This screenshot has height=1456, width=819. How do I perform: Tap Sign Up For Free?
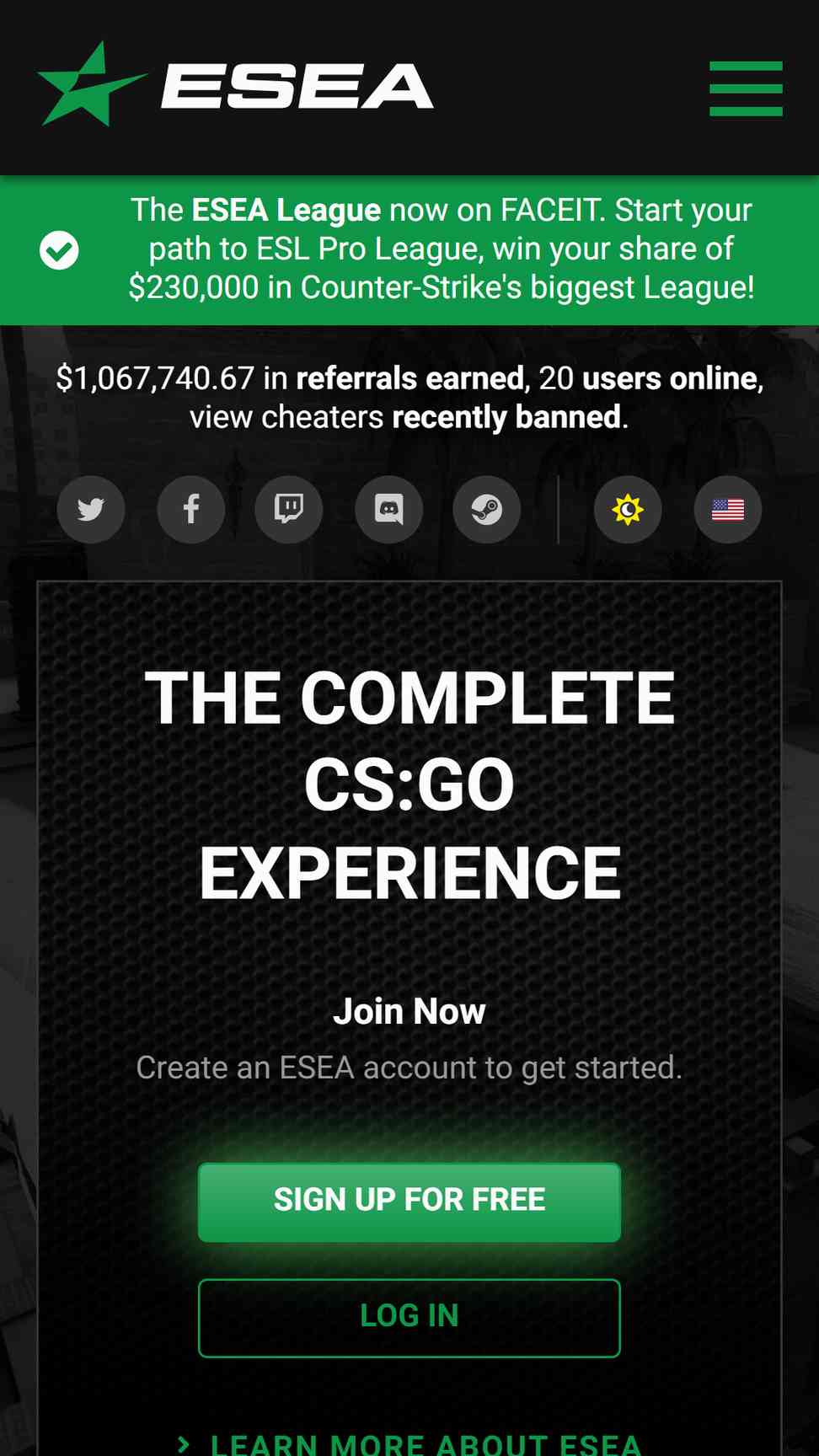[x=409, y=1202]
